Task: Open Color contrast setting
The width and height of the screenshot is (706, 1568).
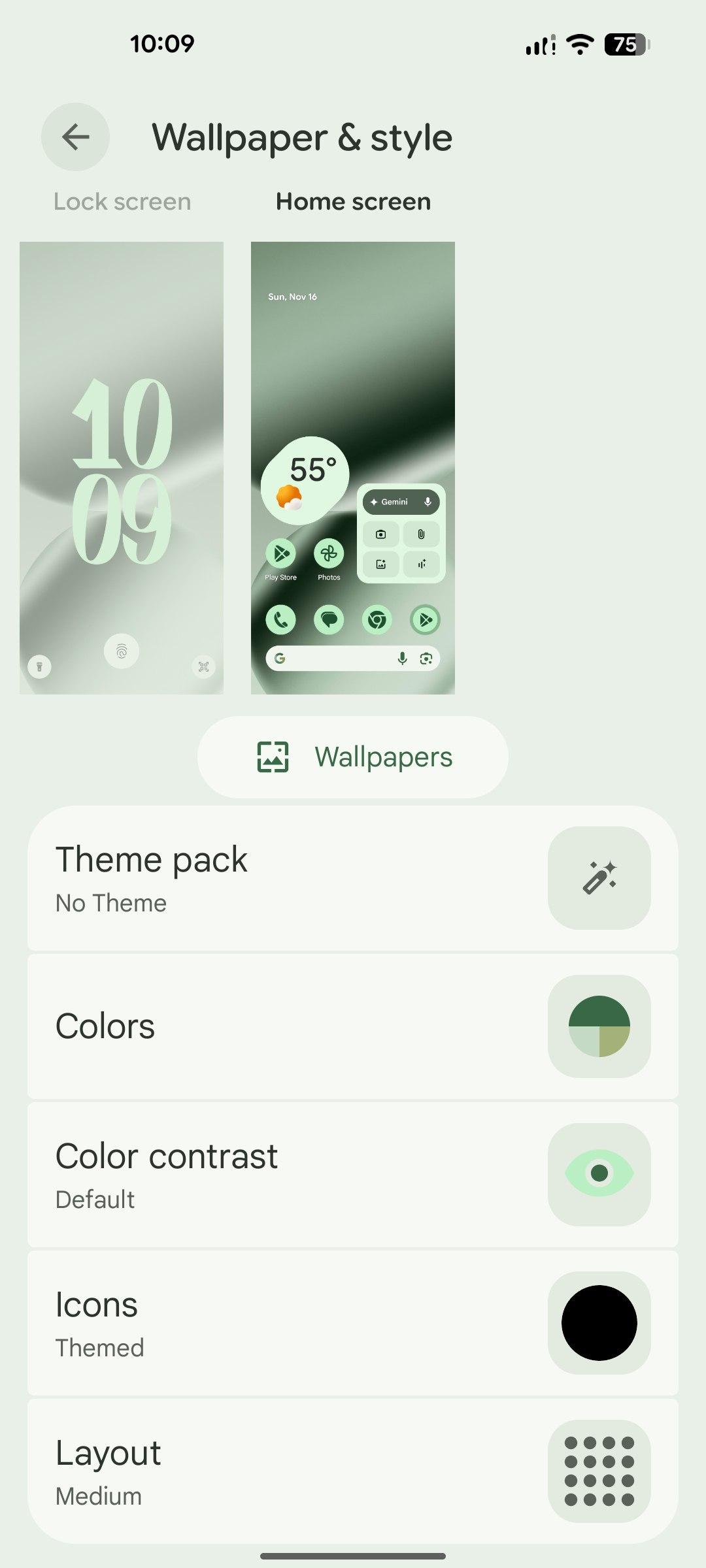Action: pyautogui.click(x=353, y=1175)
